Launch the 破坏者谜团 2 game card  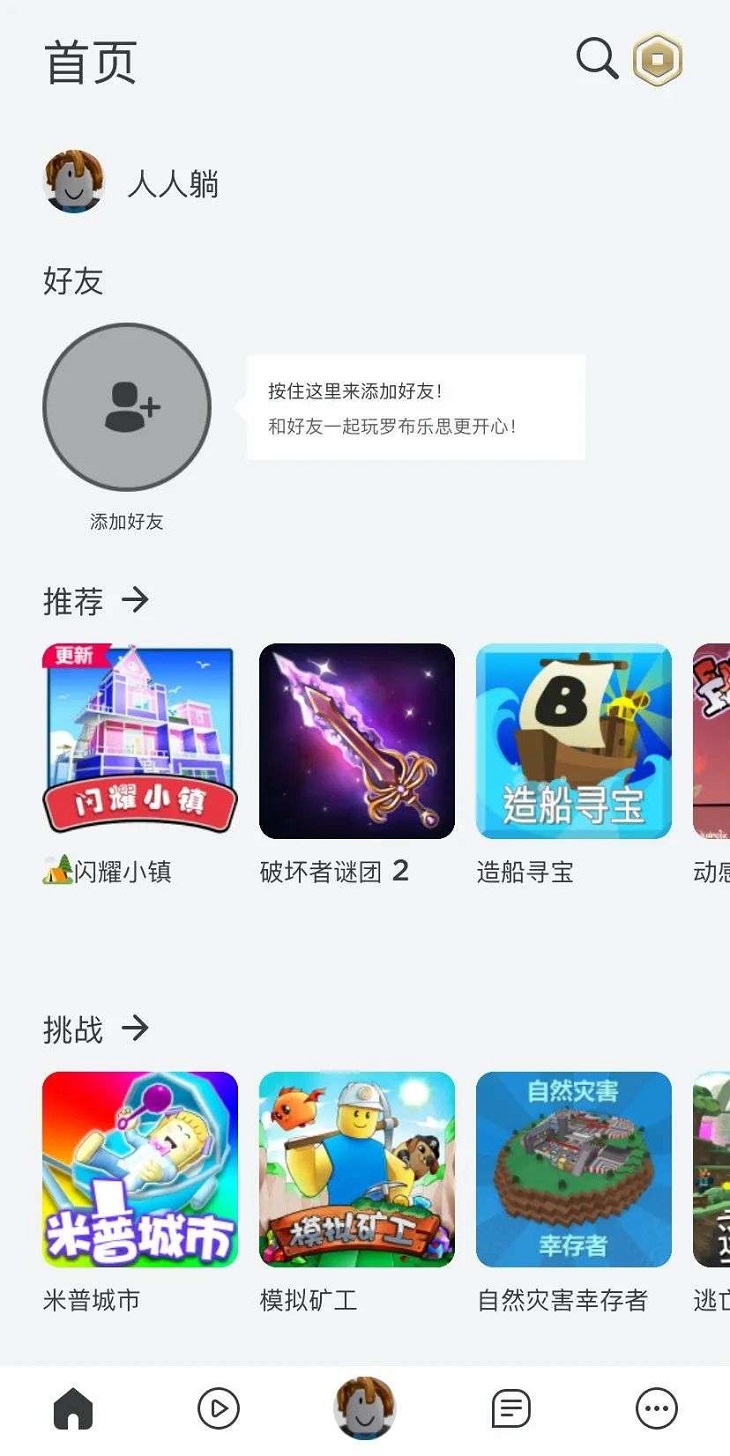point(357,740)
